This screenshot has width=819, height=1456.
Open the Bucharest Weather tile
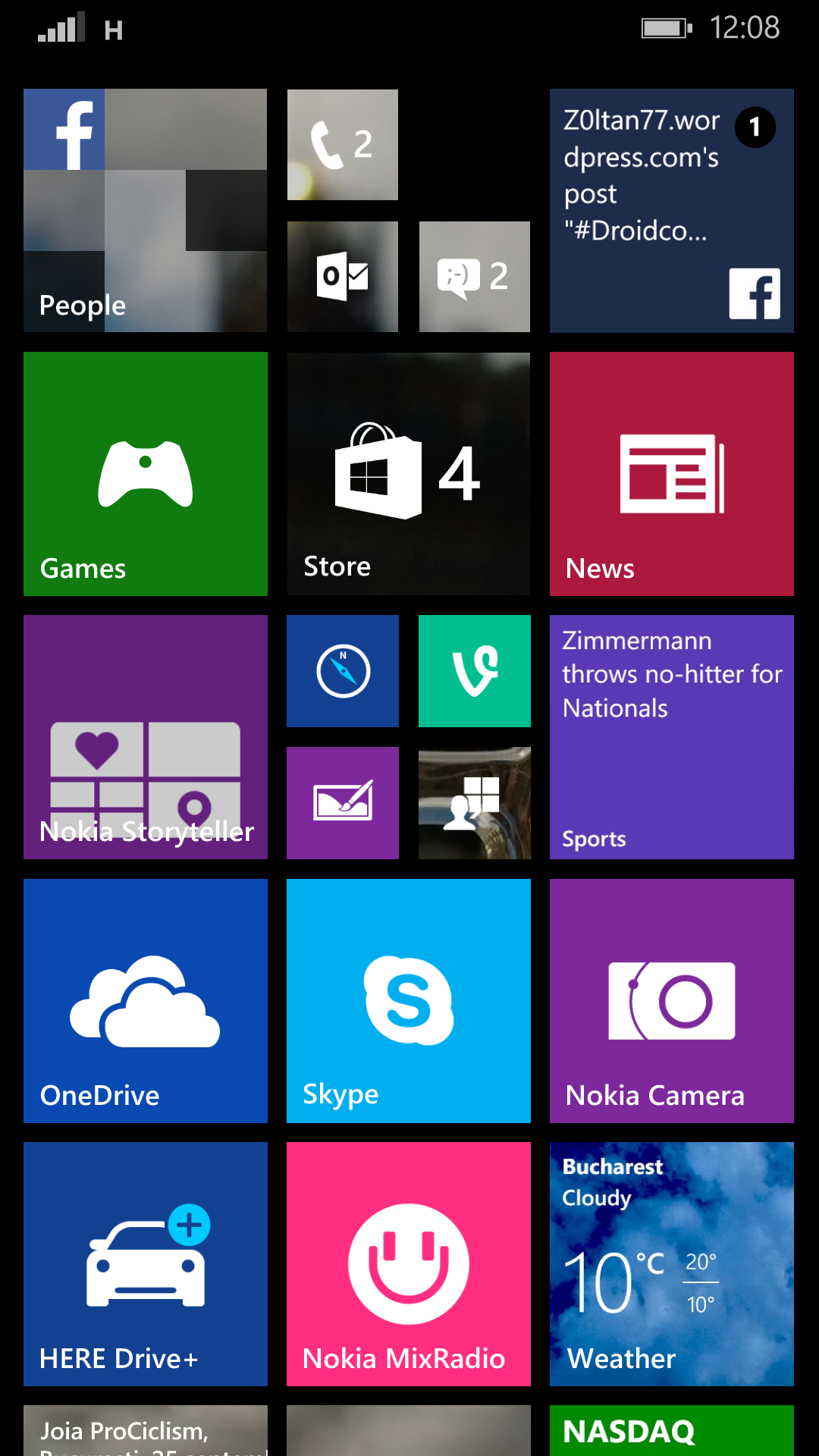coord(671,1263)
